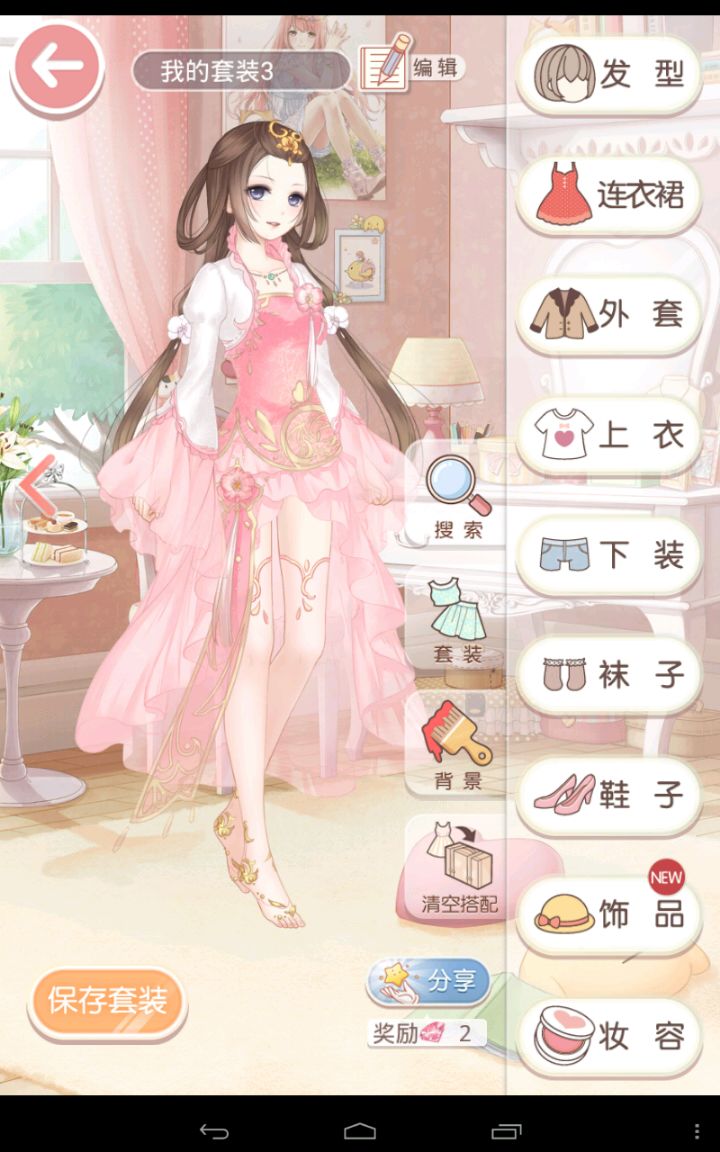Select the 鞋子 shoes category
This screenshot has width=720, height=1152.
click(x=610, y=795)
